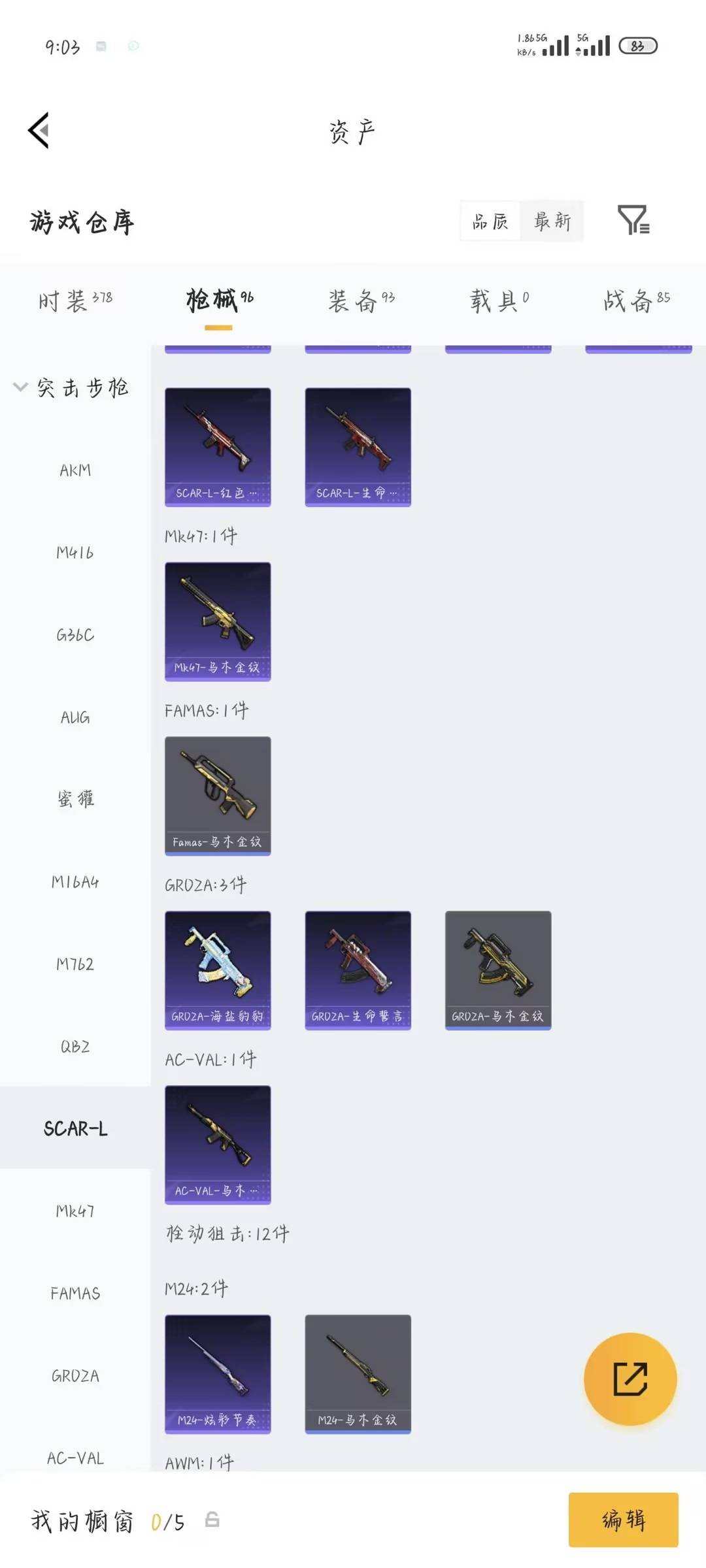706x1568 pixels.
Task: Open the filter icon next to 最新
Action: tap(633, 220)
